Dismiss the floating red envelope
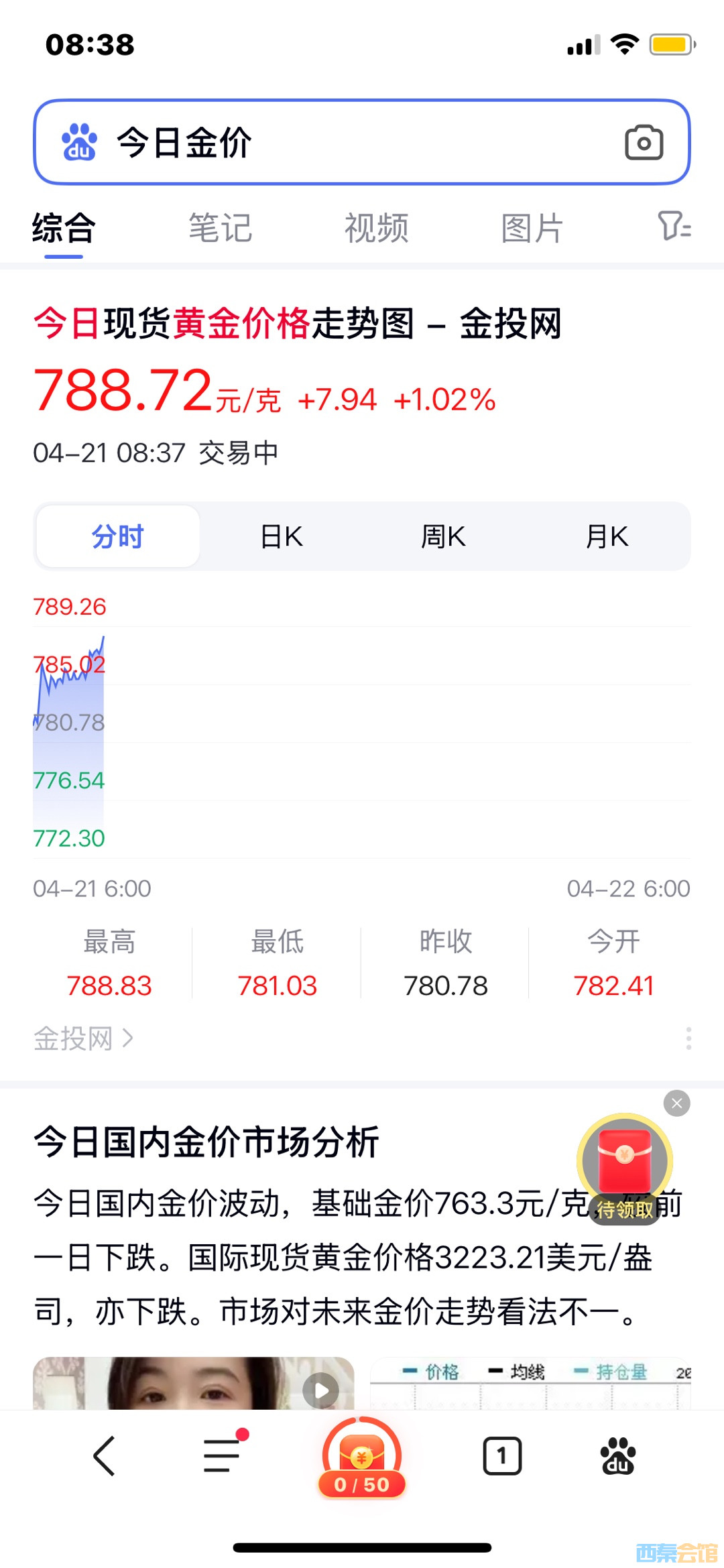 [x=676, y=1103]
